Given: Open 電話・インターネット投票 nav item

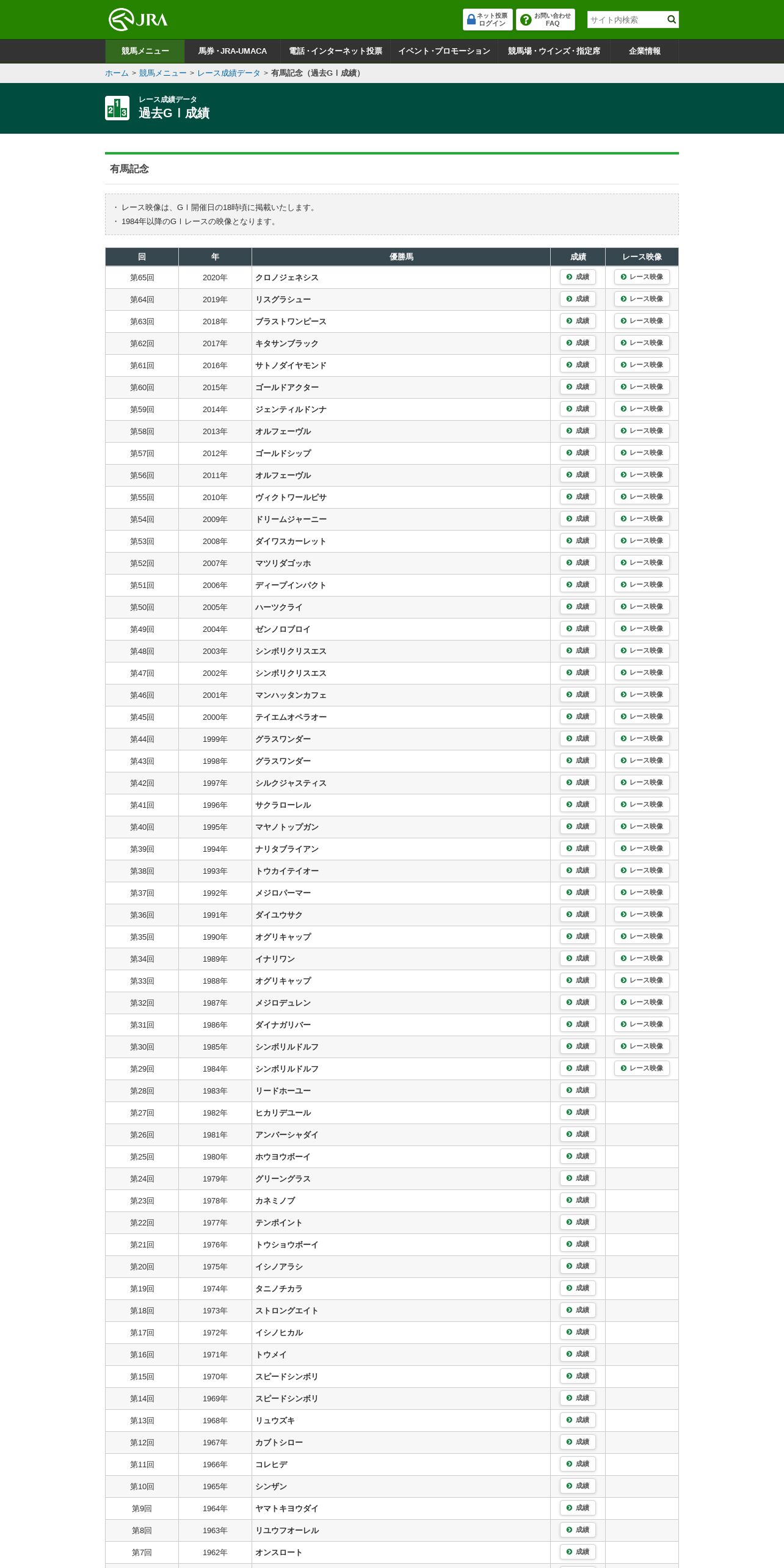Looking at the screenshot, I should (x=335, y=51).
